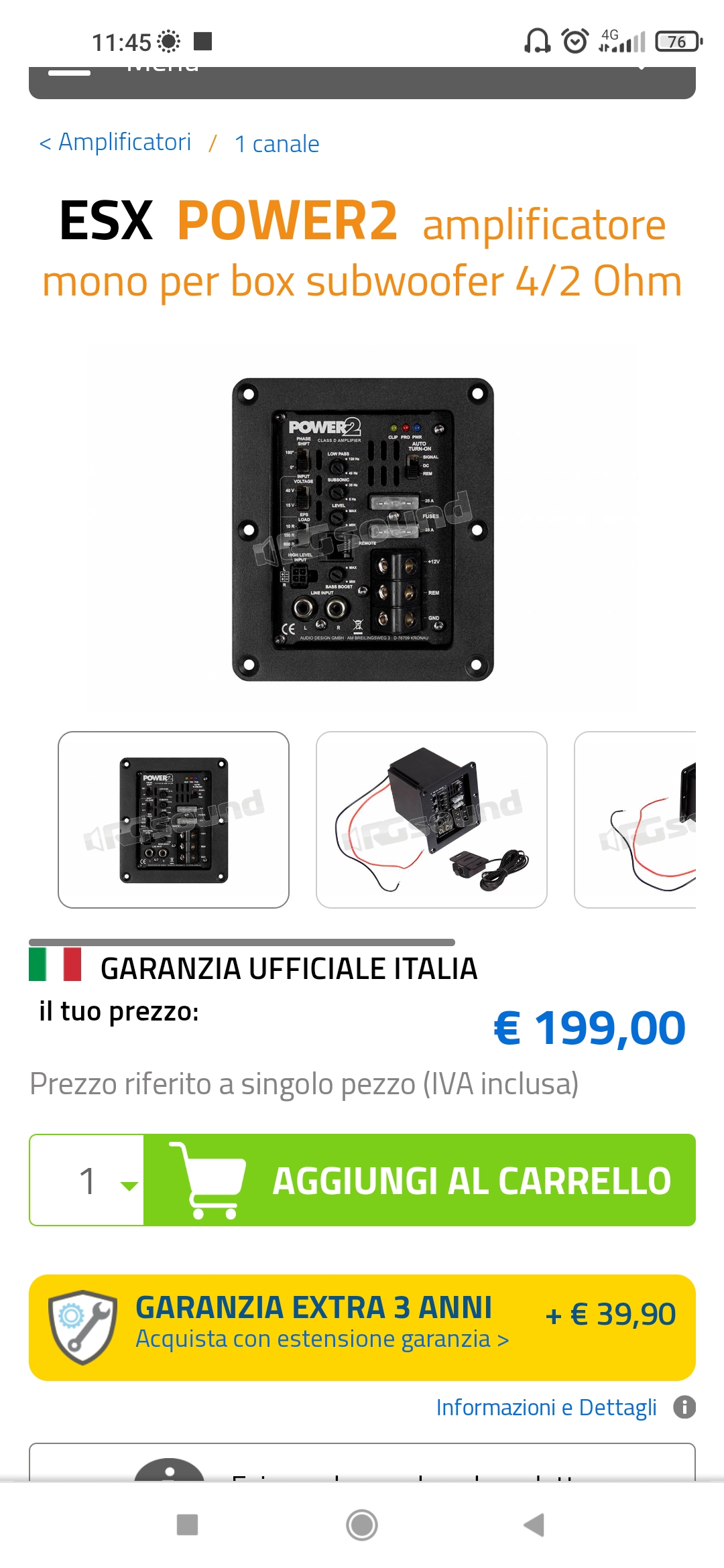Image resolution: width=724 pixels, height=1568 pixels.
Task: Open Informazioni e Dettagli link
Action: point(546,1407)
